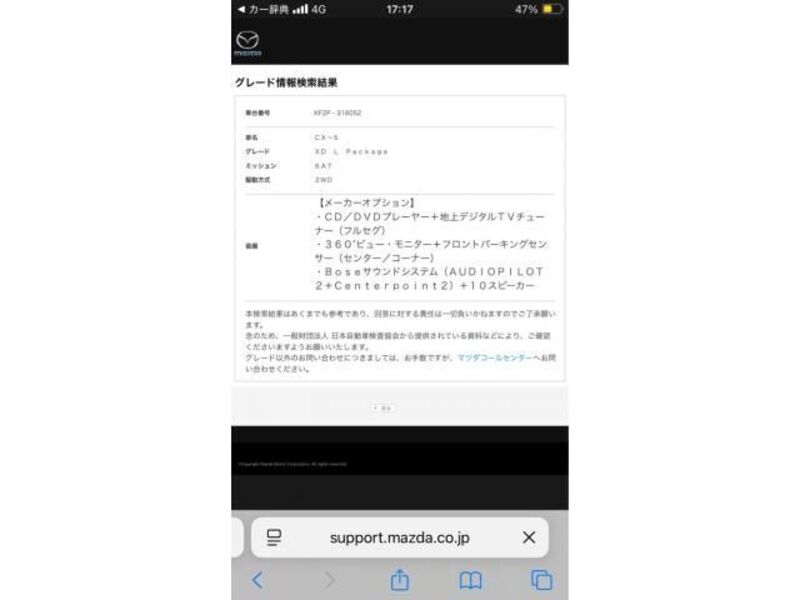Go back to the previous page in Safari
Image resolution: width=800 pixels, height=600 pixels.
click(257, 580)
